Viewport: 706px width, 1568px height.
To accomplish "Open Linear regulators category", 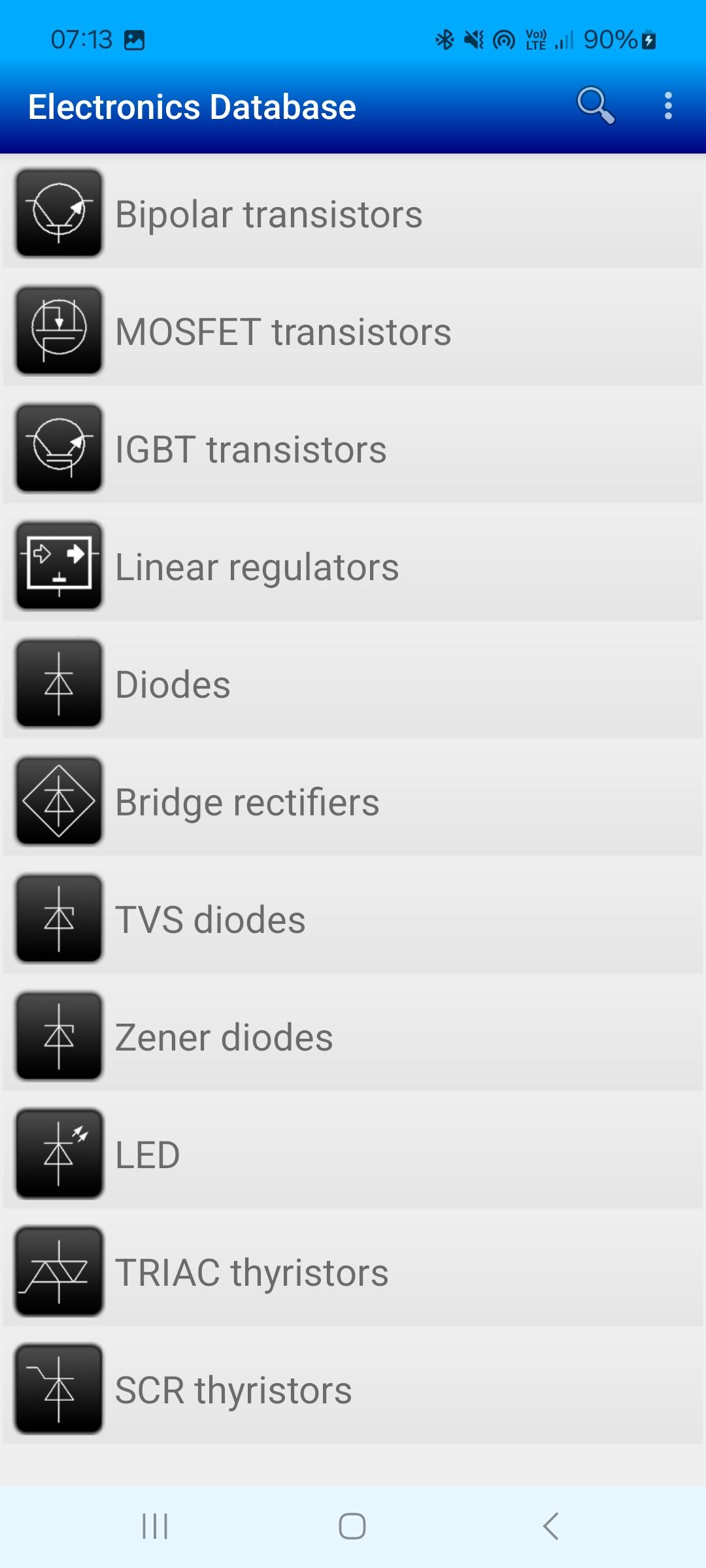I will [353, 566].
